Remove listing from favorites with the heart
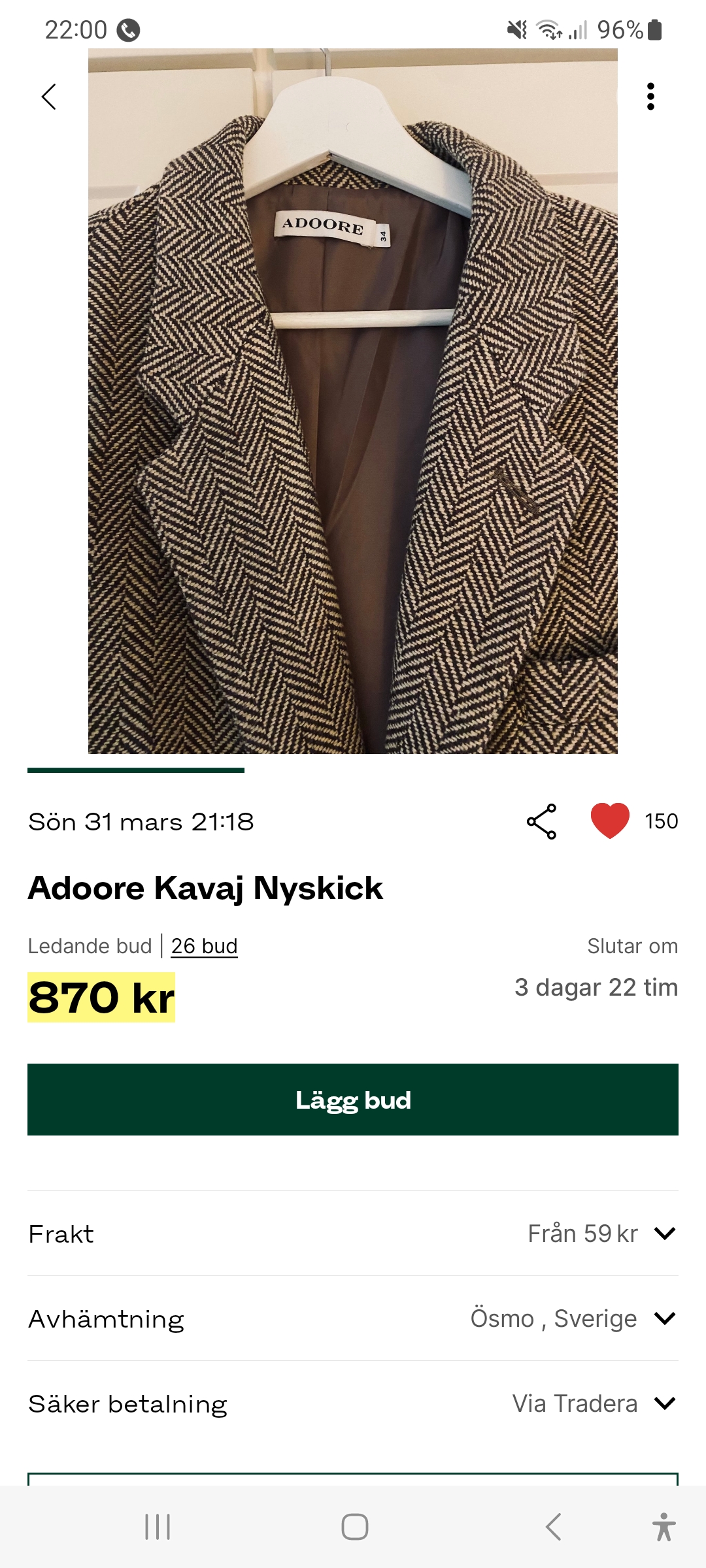The image size is (706, 1568). coord(609,821)
